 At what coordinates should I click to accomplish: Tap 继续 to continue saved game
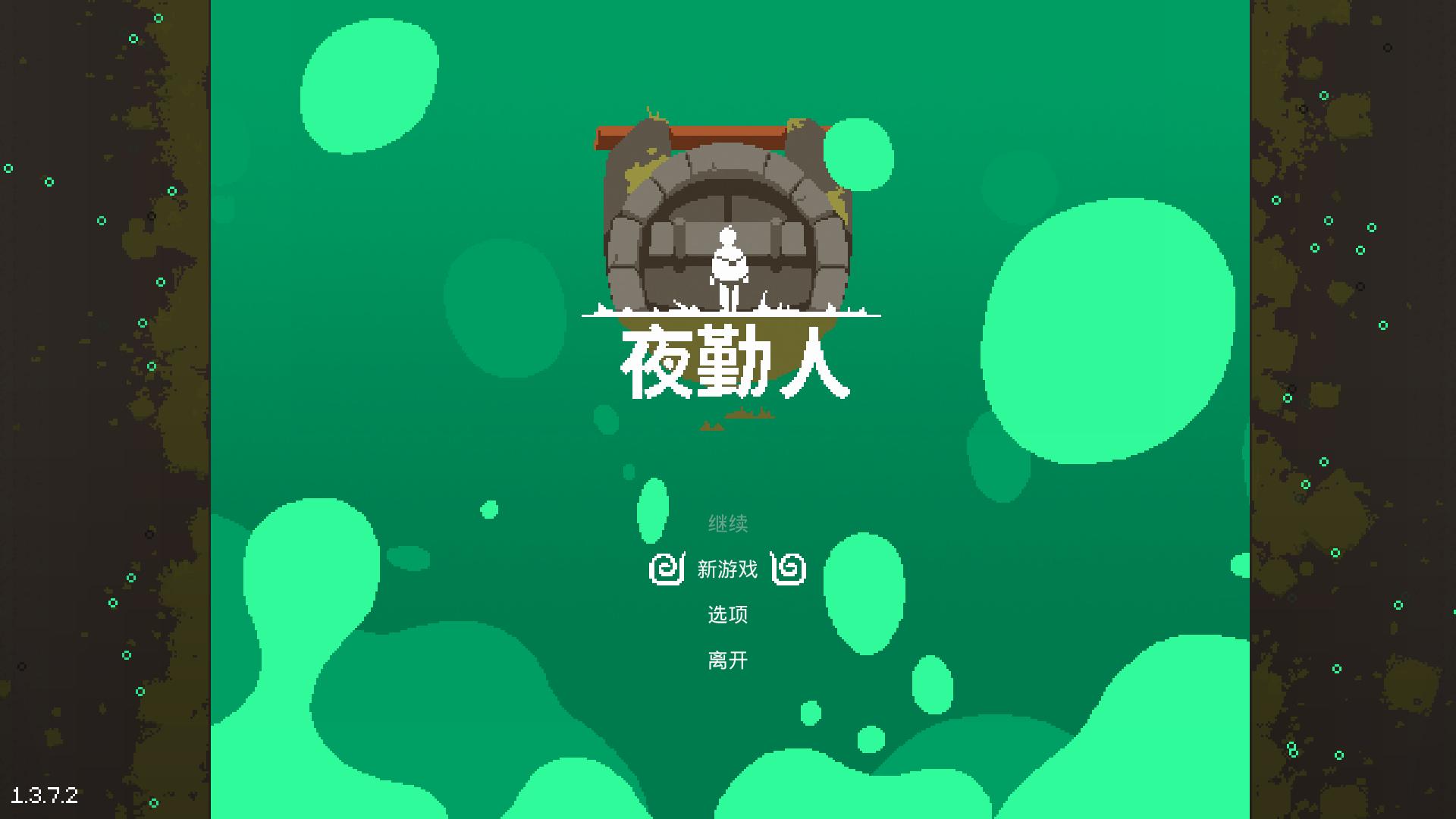click(727, 523)
